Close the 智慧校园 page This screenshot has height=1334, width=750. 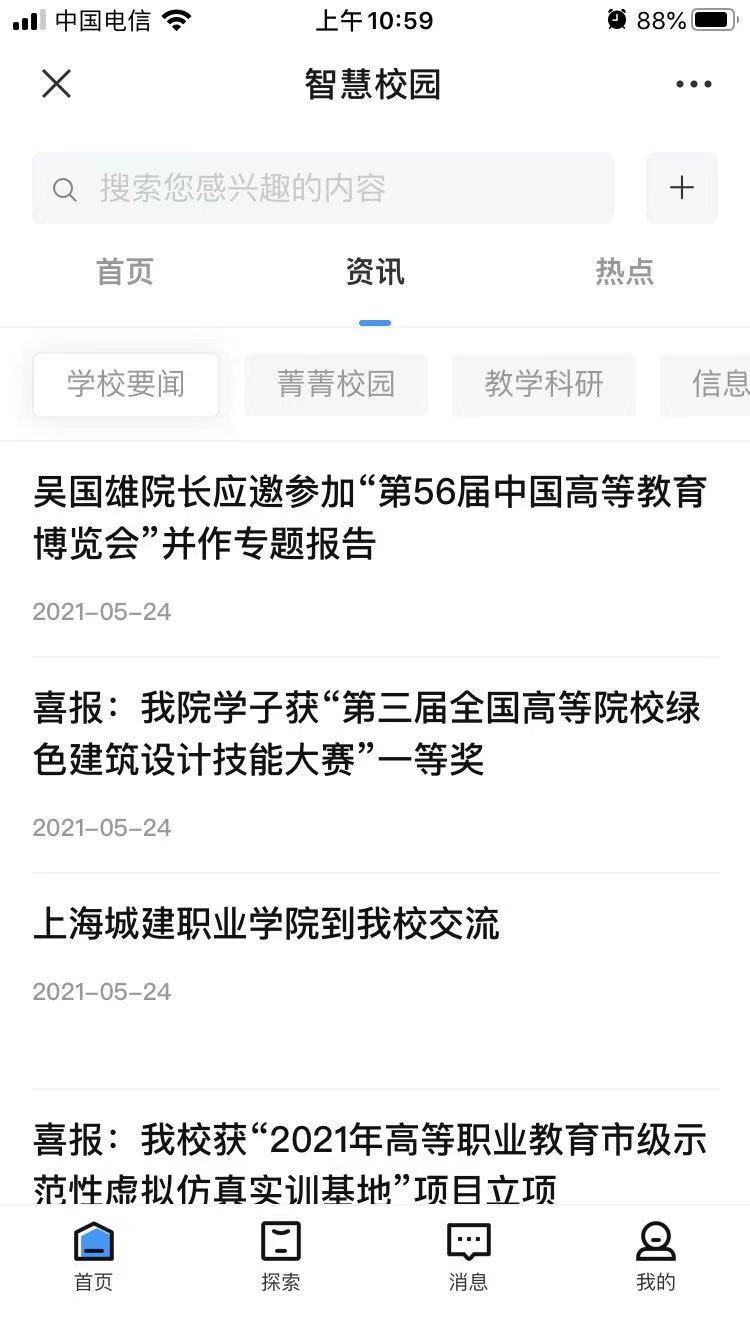(x=57, y=85)
